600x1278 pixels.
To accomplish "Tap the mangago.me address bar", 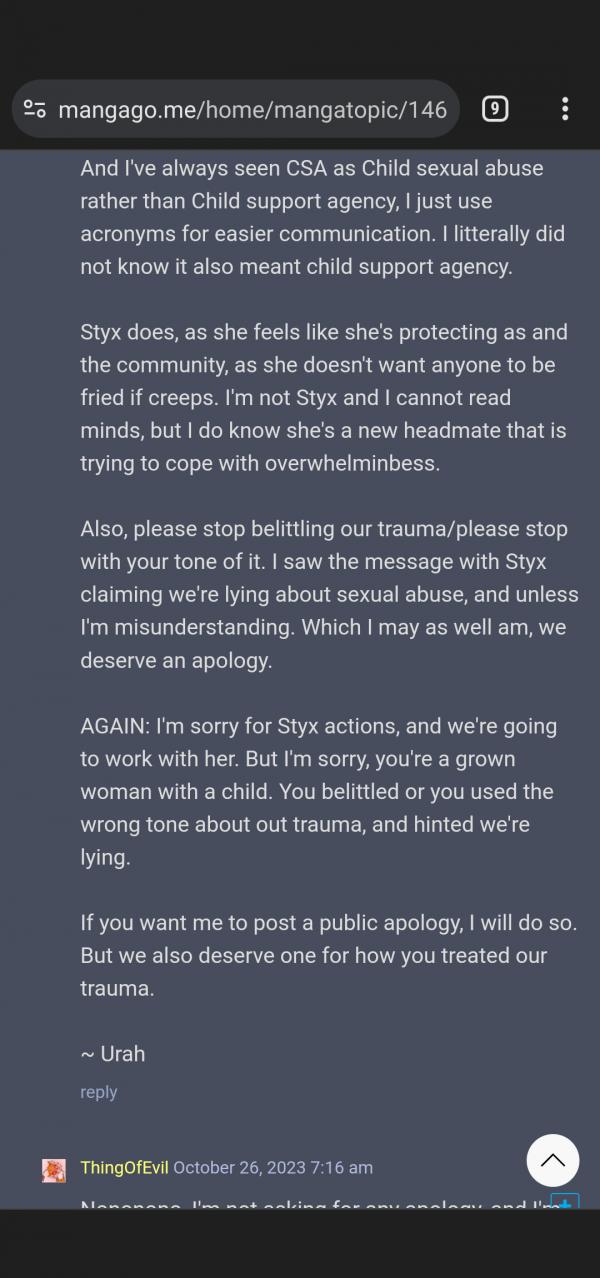I will click(x=236, y=109).
